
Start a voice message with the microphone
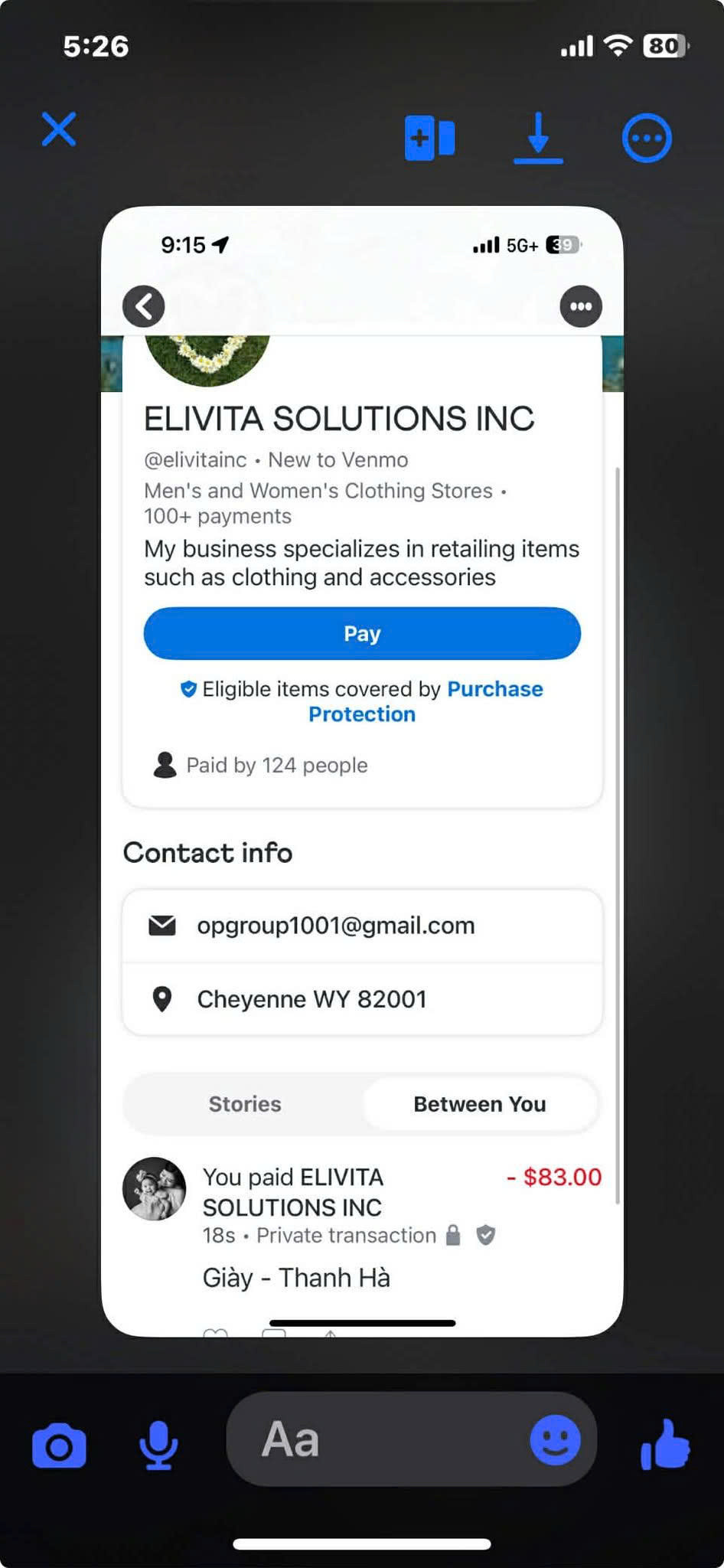pos(158,1446)
